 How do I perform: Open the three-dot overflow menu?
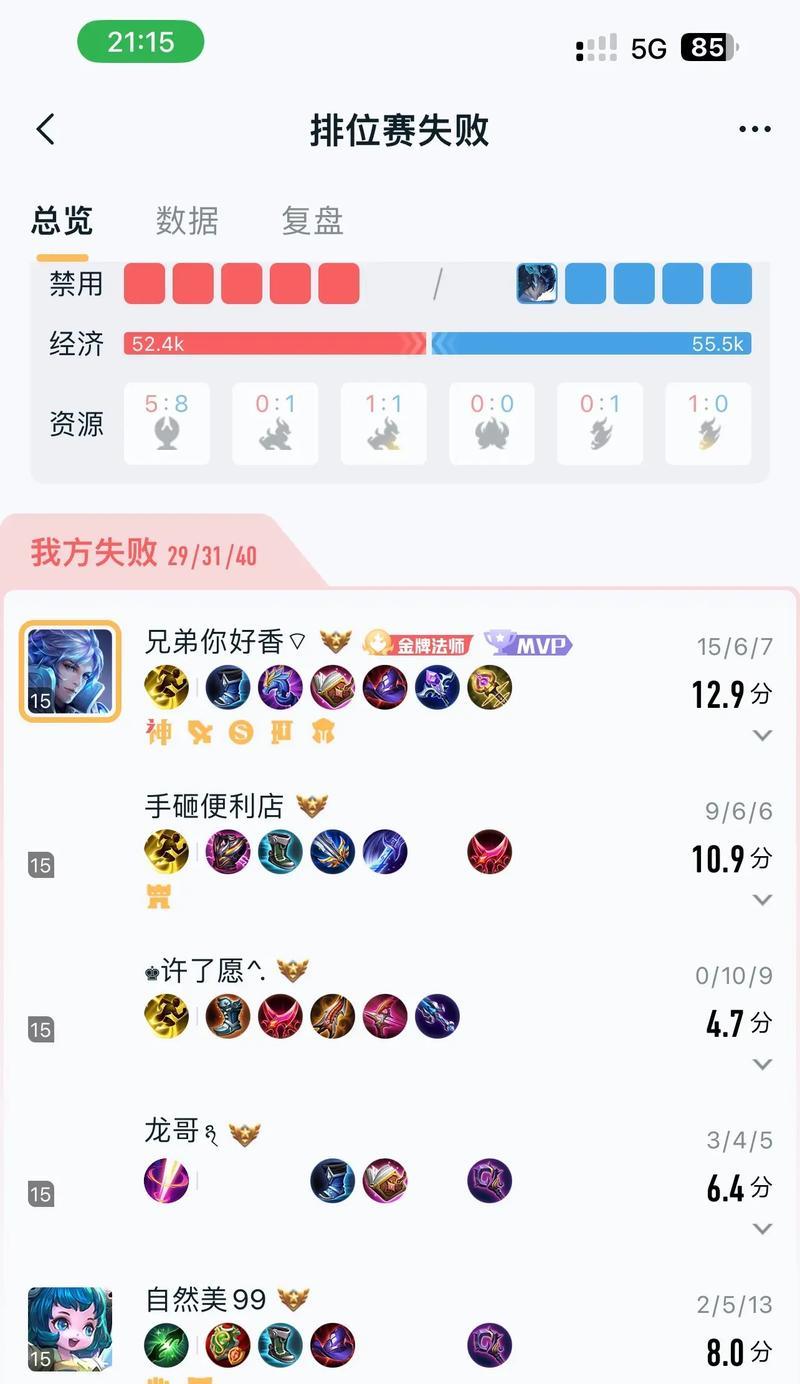click(x=755, y=130)
